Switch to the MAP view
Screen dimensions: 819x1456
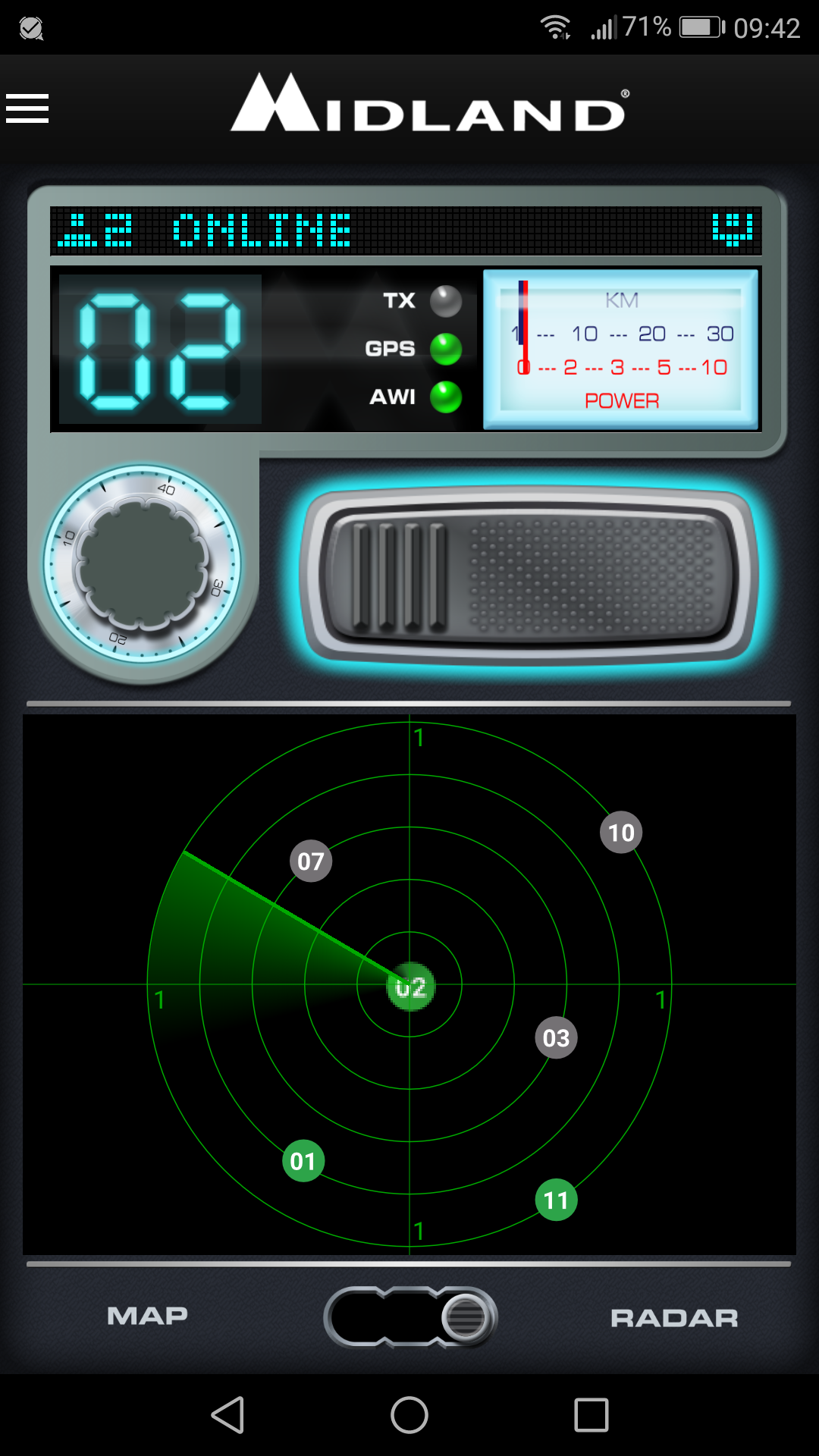pos(148,1316)
